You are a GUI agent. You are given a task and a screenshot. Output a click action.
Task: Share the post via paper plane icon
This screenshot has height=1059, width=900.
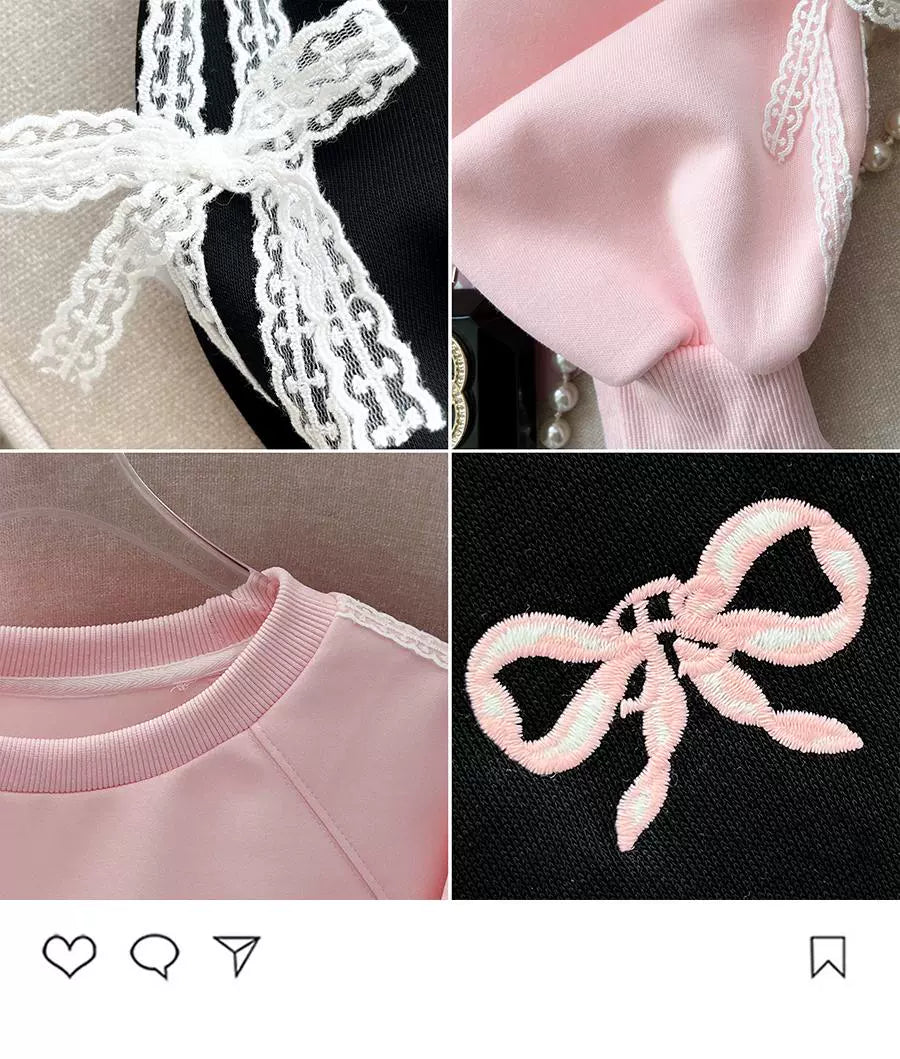pos(237,955)
